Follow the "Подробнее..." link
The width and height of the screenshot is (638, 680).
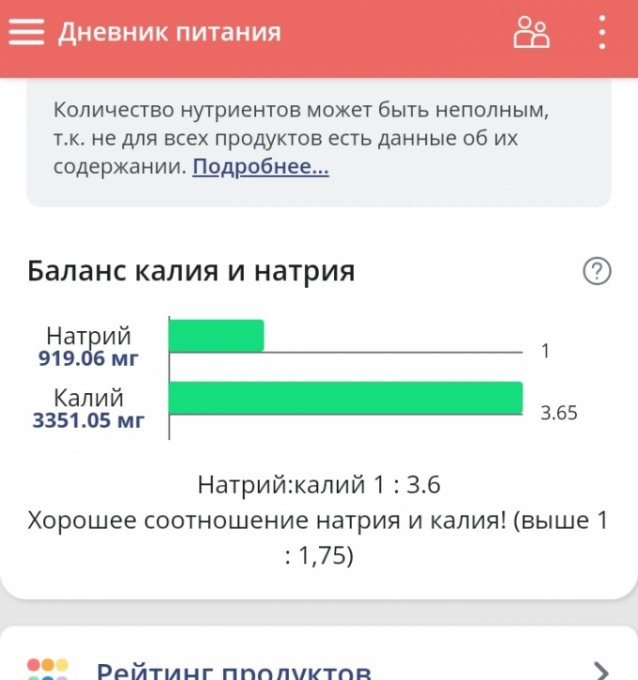(260, 167)
